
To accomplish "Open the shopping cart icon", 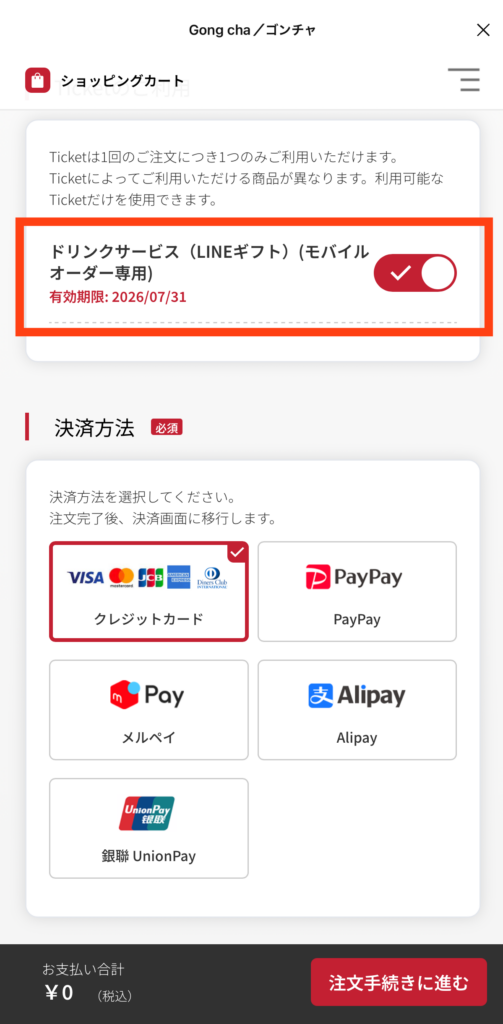I will [37, 80].
